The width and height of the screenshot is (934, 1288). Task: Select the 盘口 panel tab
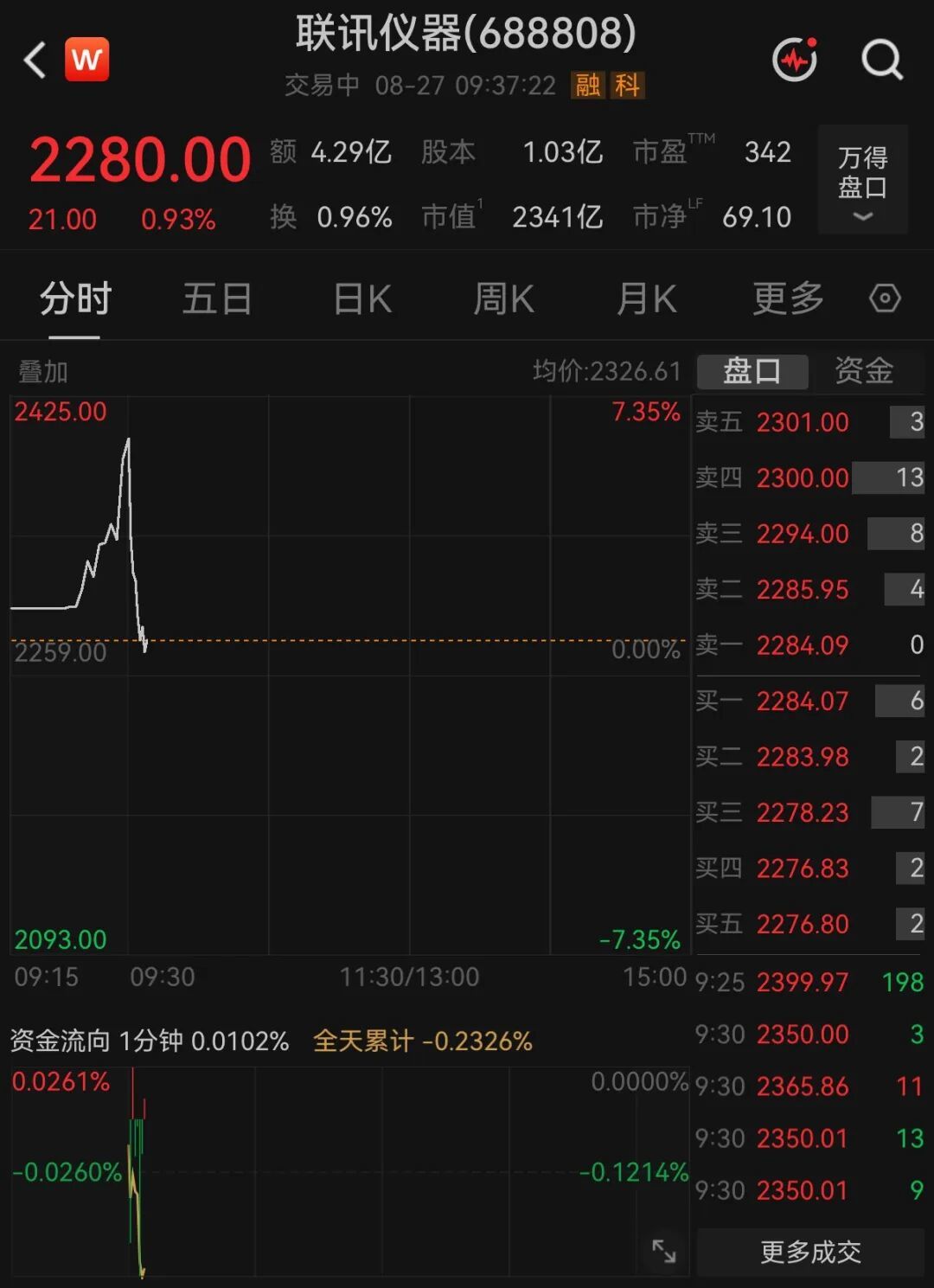[752, 371]
